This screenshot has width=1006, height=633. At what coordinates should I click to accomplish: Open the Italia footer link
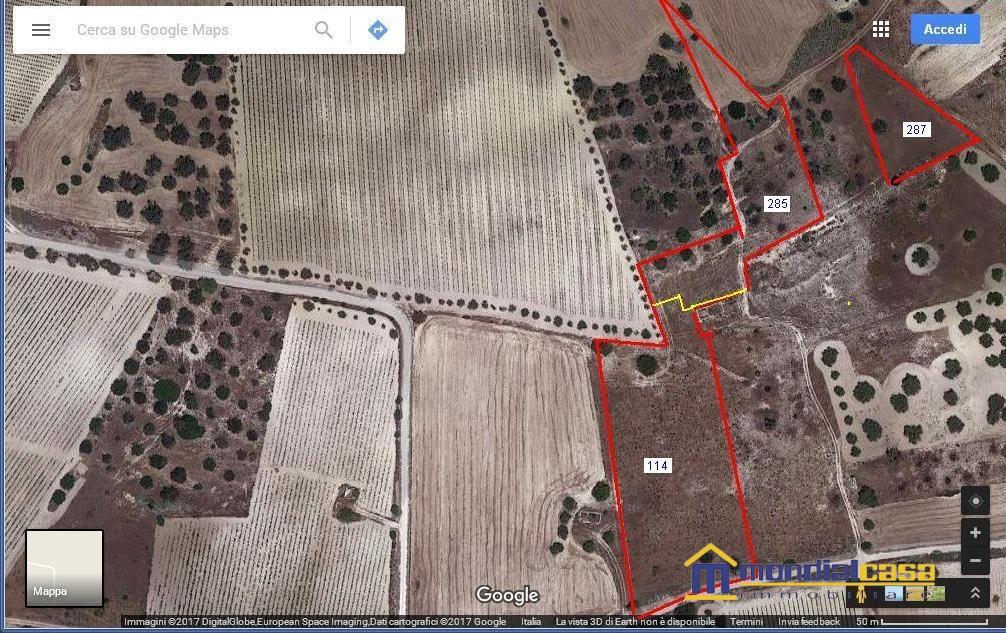click(x=531, y=622)
